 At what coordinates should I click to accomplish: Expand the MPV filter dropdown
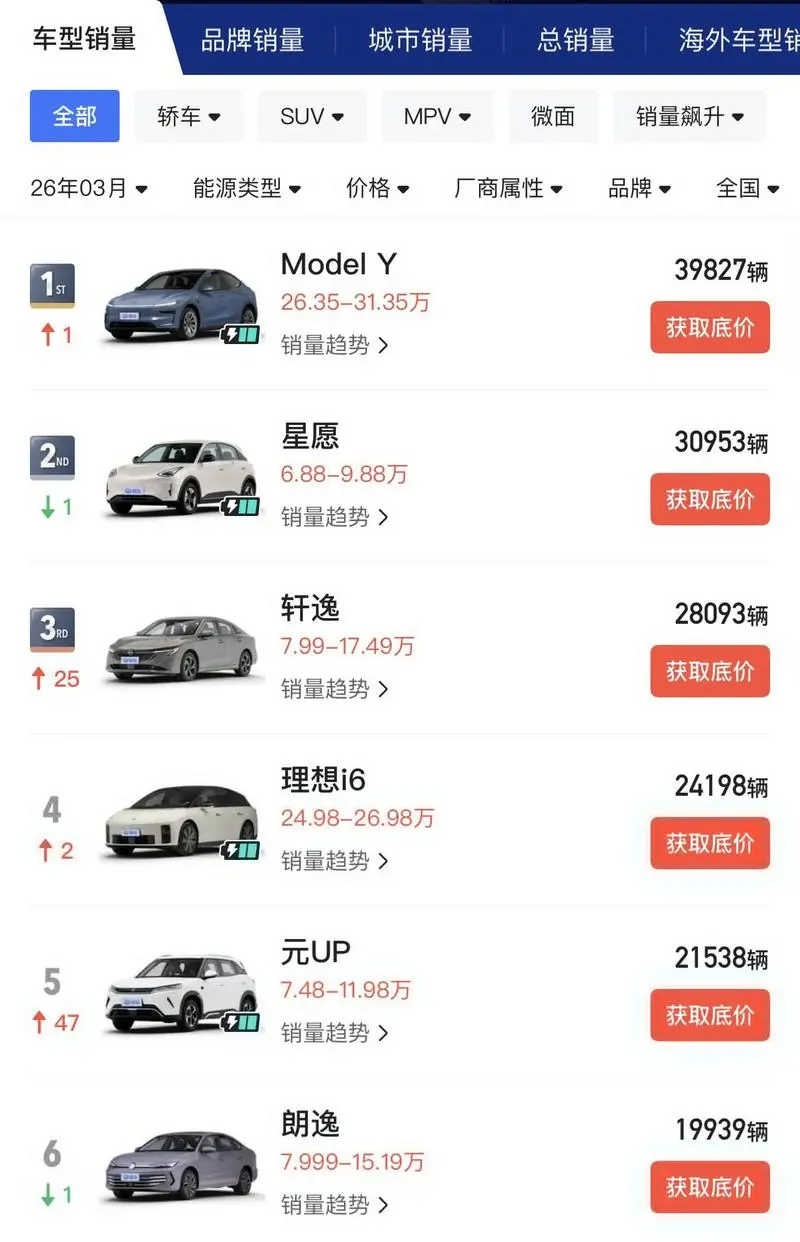click(x=437, y=116)
